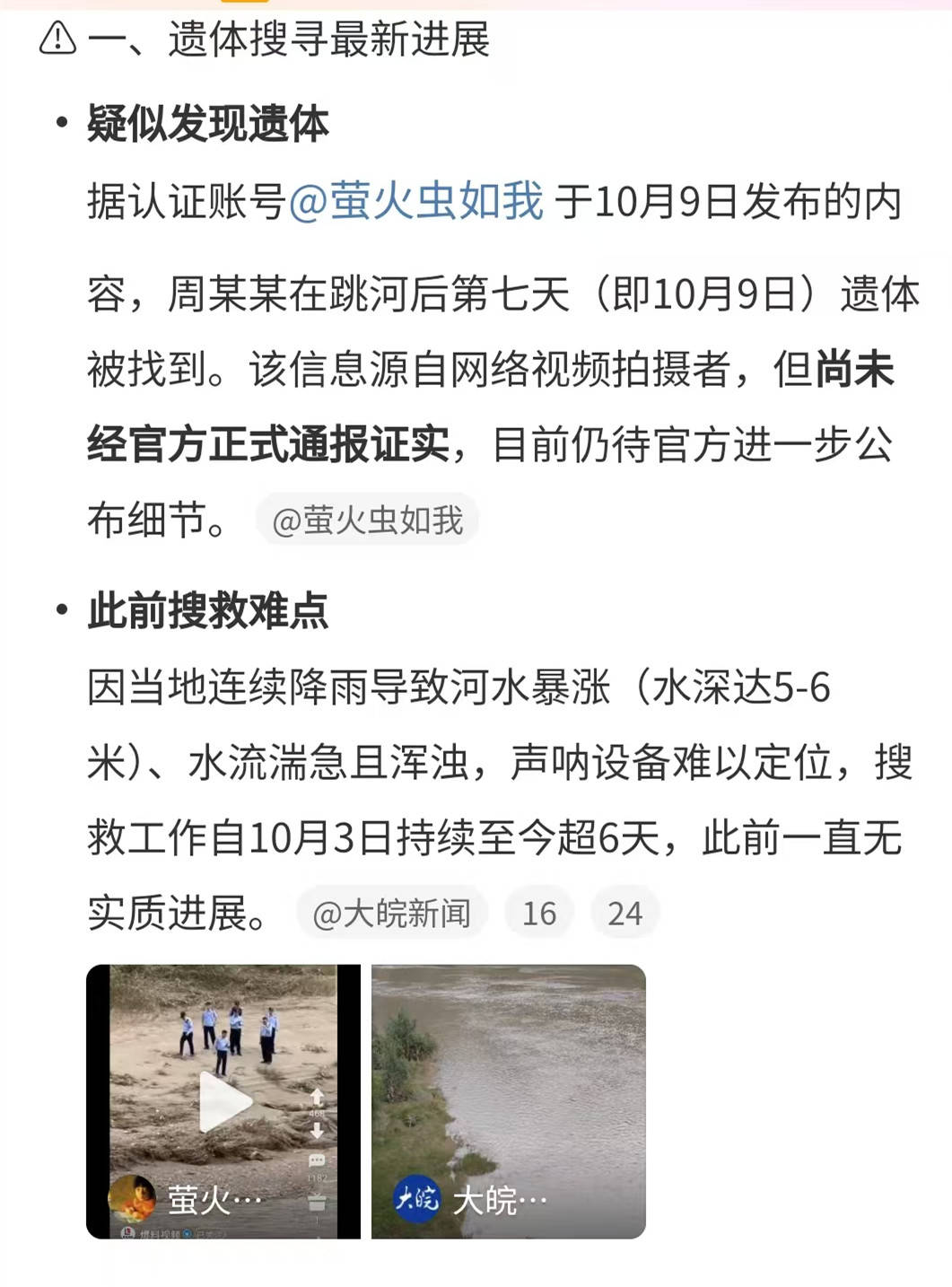
Task: Open source reference 16
Action: [539, 914]
